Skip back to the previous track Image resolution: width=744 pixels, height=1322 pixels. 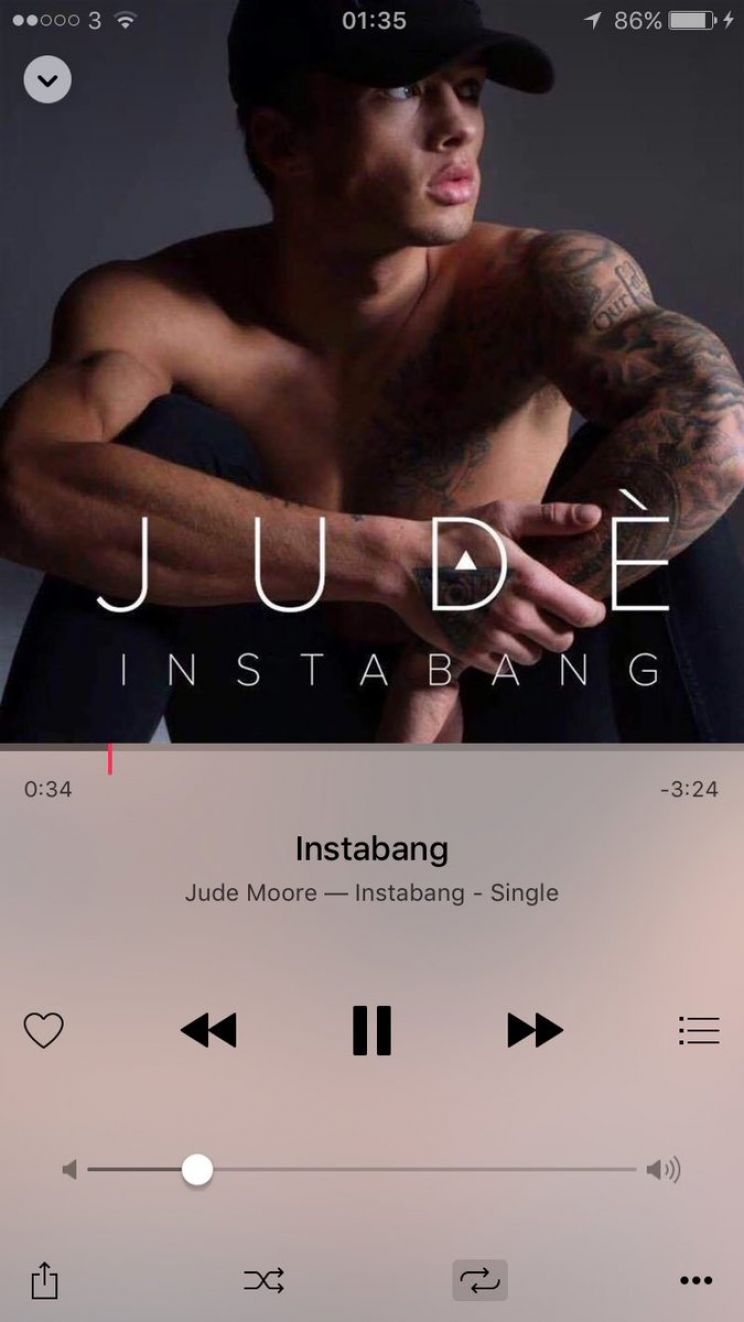(208, 1030)
